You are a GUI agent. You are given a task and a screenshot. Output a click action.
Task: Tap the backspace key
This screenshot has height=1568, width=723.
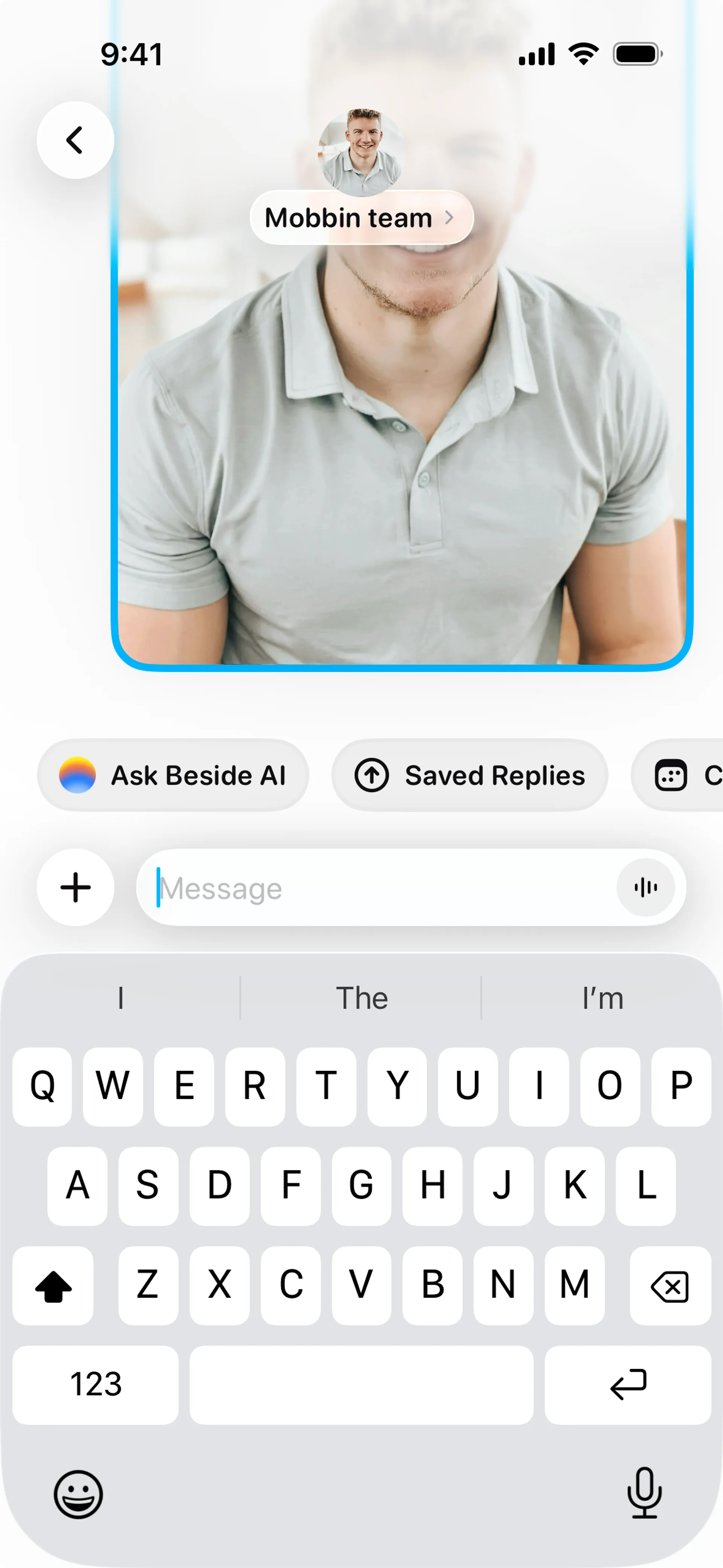pos(670,1285)
